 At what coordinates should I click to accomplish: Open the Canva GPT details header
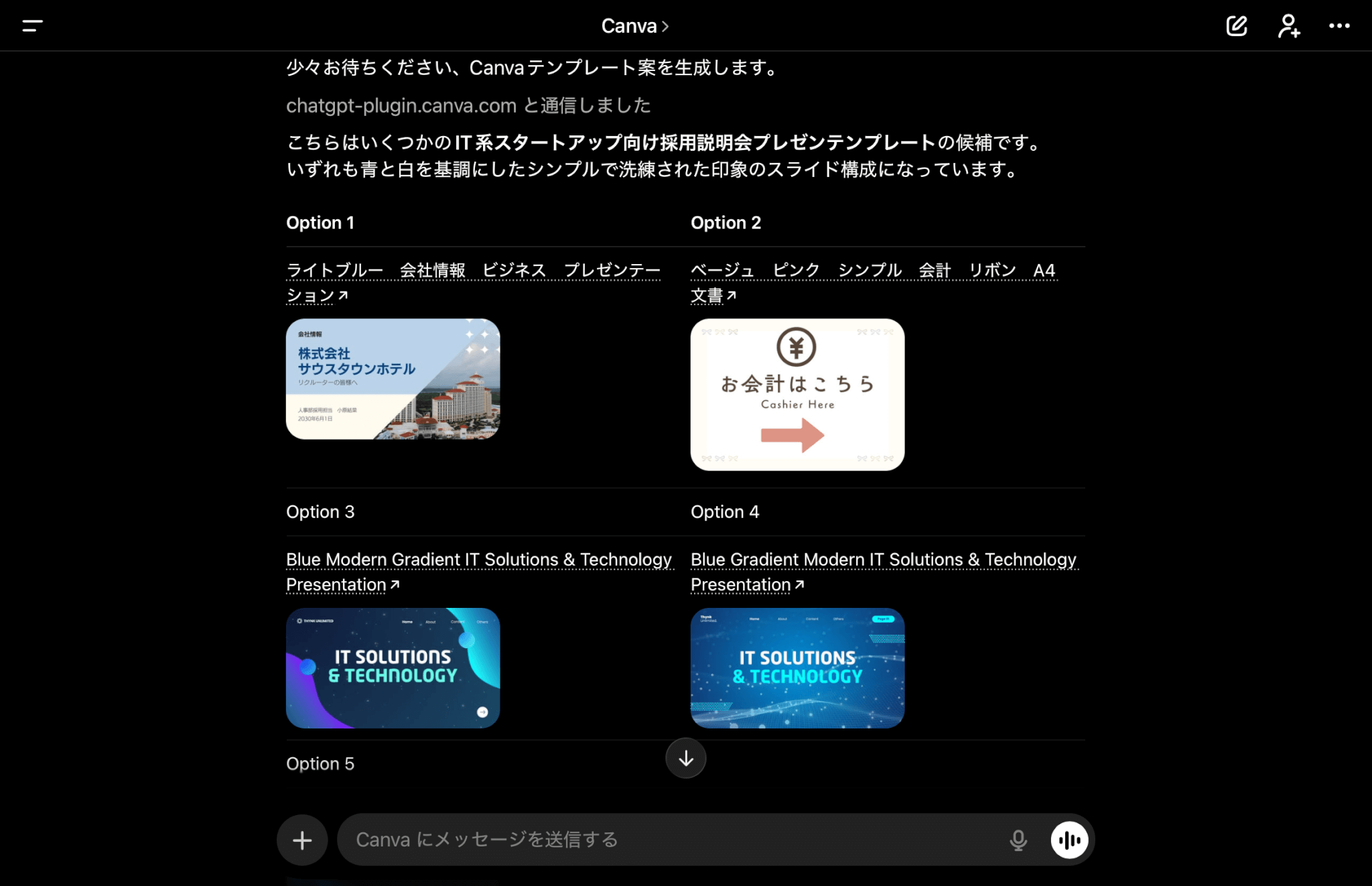[634, 26]
